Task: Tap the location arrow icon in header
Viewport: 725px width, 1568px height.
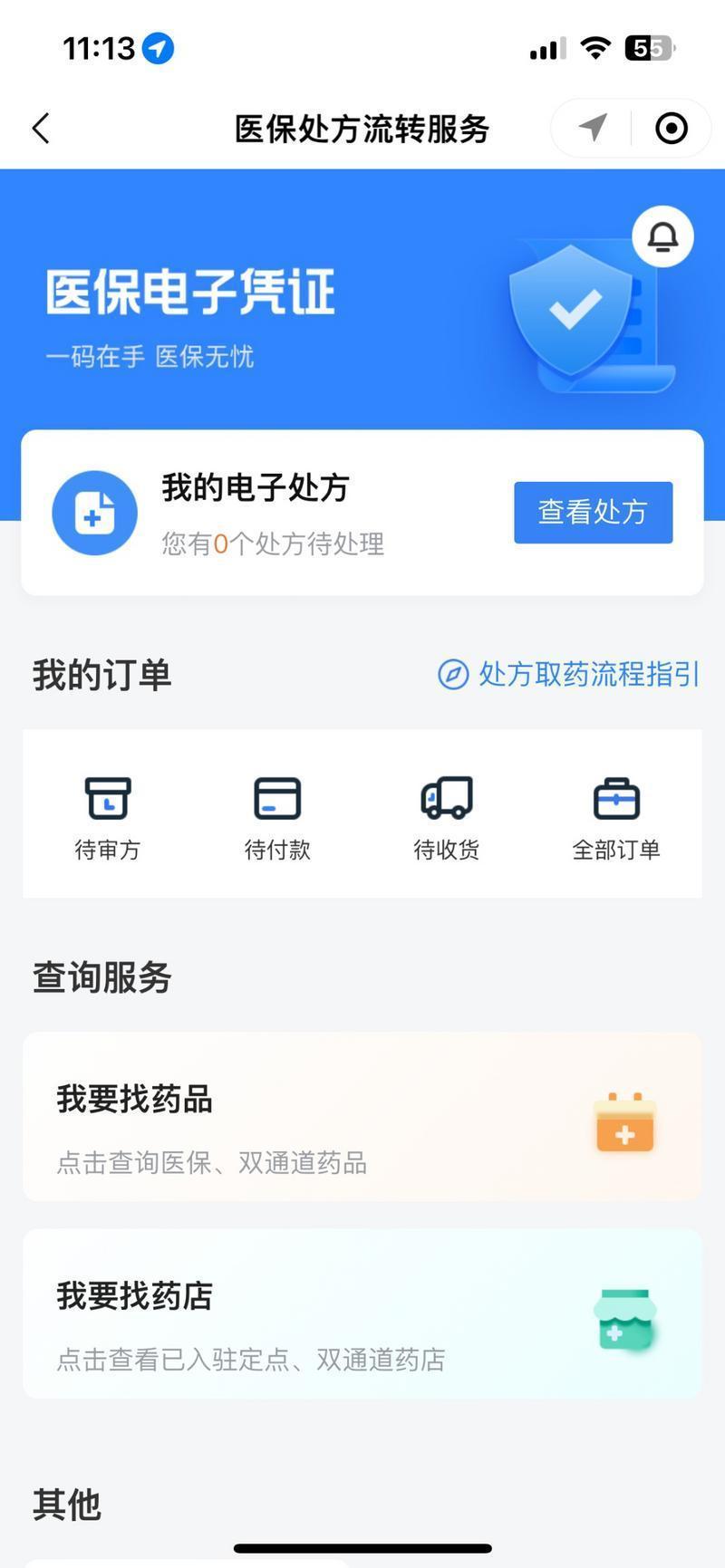Action: [593, 128]
